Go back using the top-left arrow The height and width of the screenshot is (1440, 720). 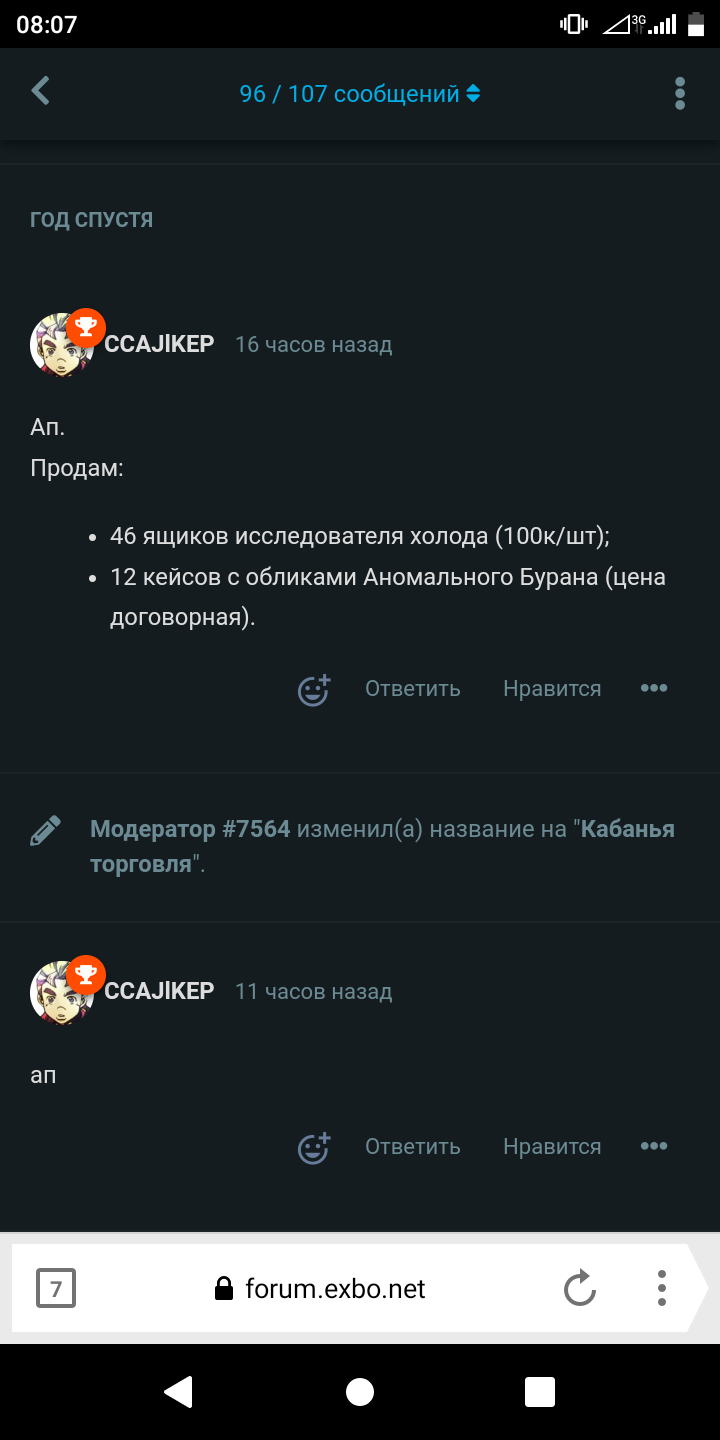pos(40,92)
